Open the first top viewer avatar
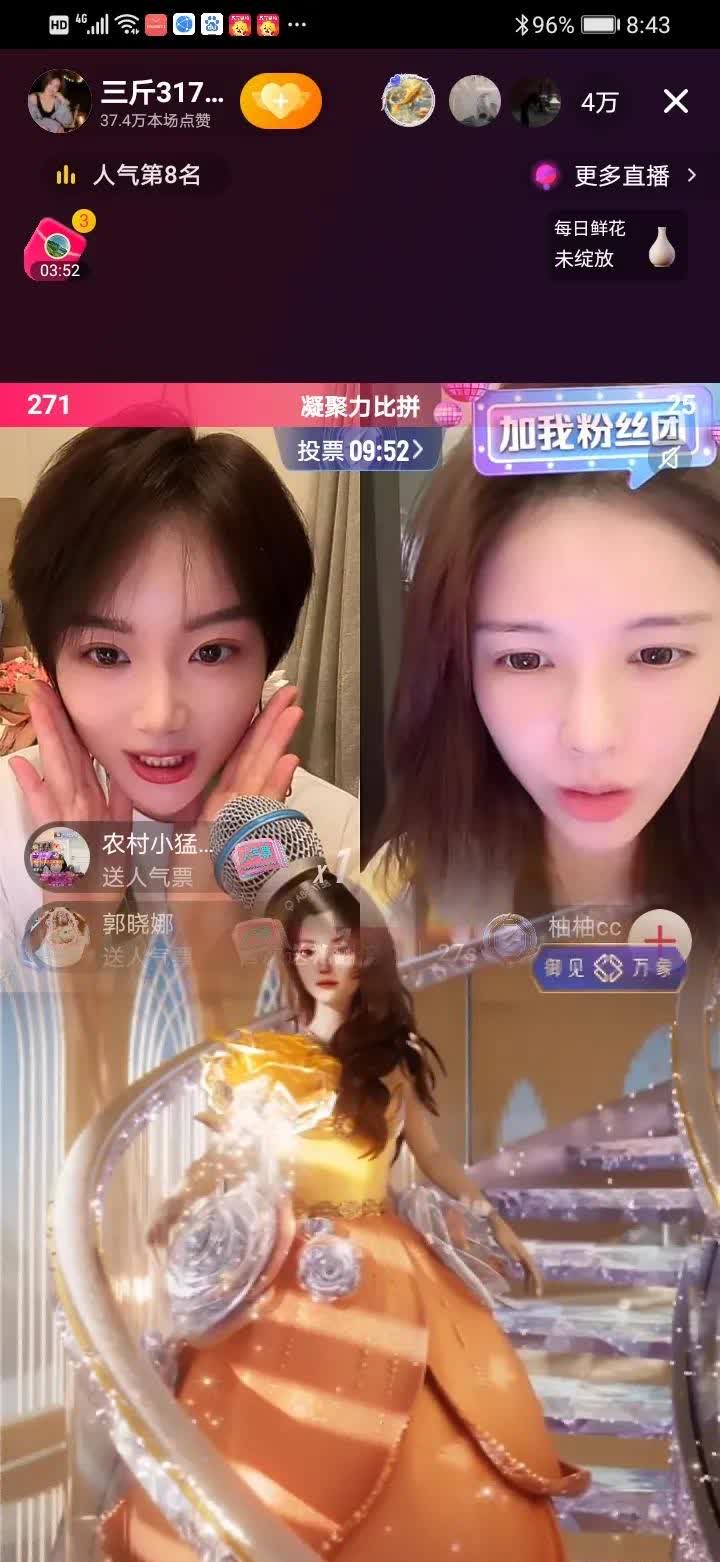The height and width of the screenshot is (1562, 720). click(408, 101)
